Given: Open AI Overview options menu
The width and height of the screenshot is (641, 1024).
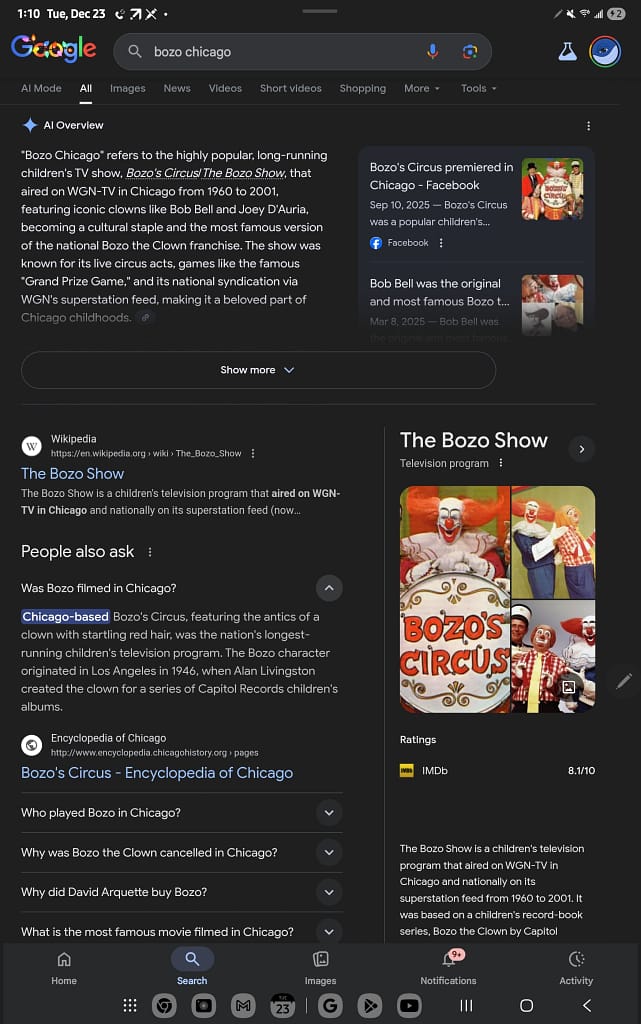Looking at the screenshot, I should (x=588, y=126).
